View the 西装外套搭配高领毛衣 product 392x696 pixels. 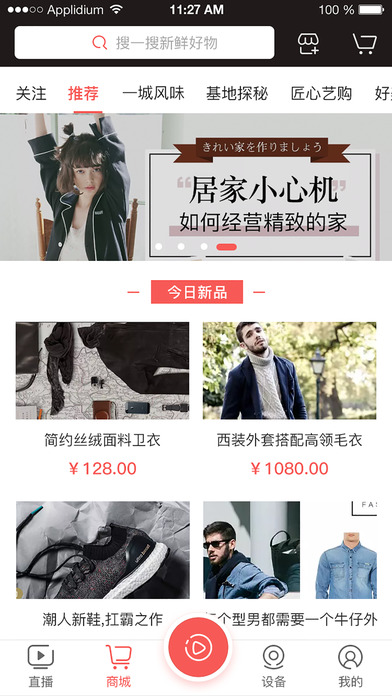click(x=289, y=399)
